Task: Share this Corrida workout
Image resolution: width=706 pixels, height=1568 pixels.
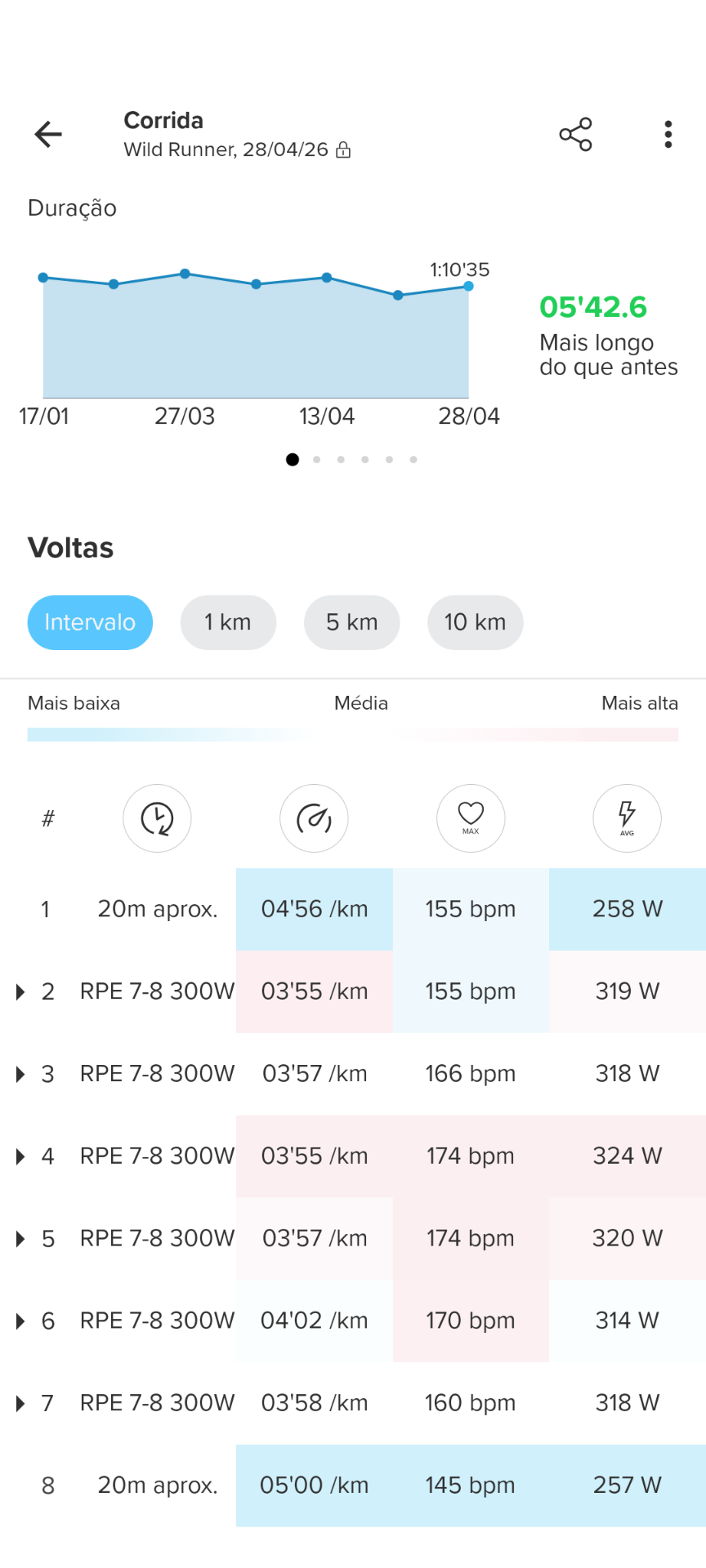Action: tap(575, 134)
